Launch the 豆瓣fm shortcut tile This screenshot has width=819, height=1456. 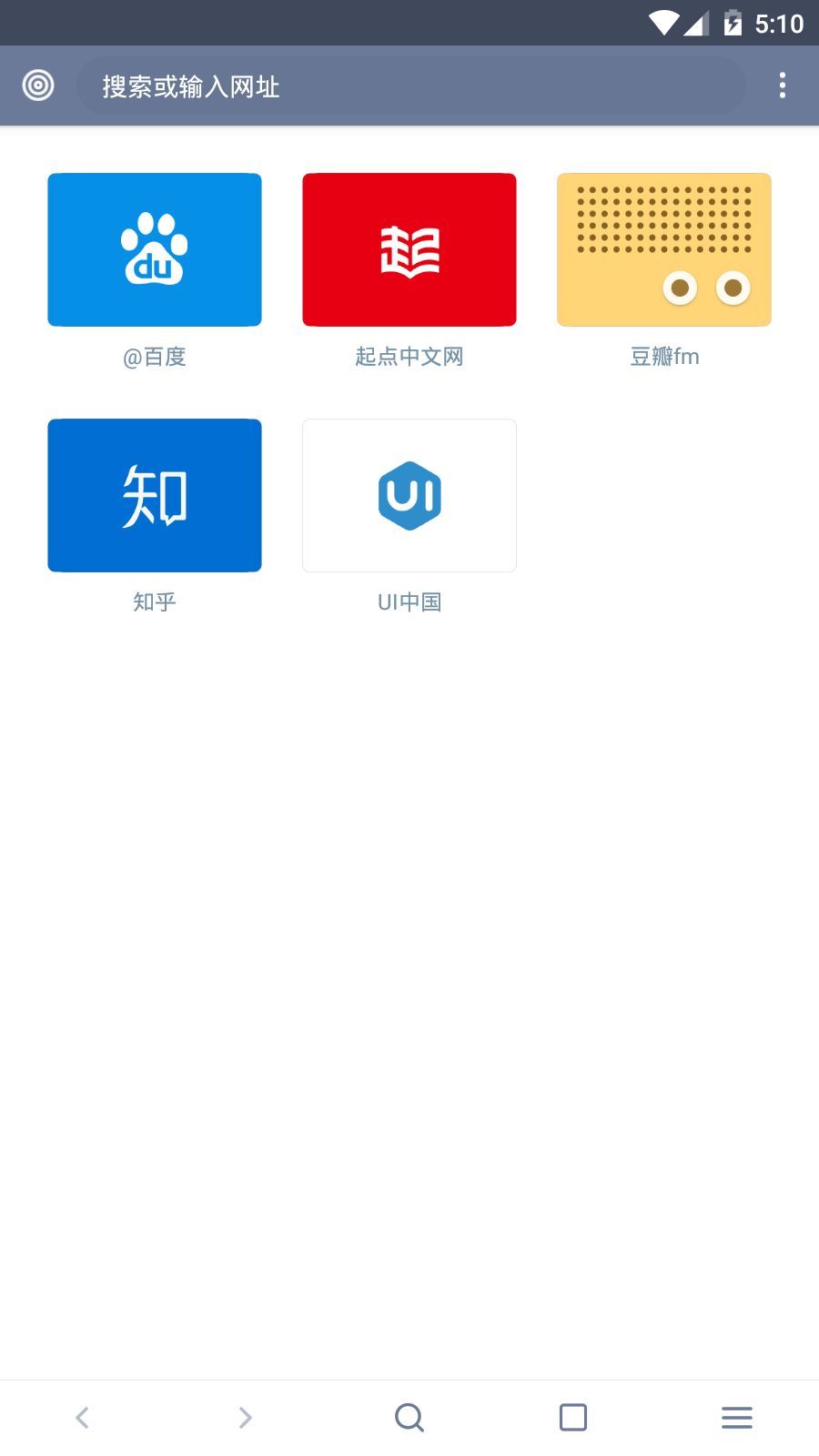tap(664, 250)
